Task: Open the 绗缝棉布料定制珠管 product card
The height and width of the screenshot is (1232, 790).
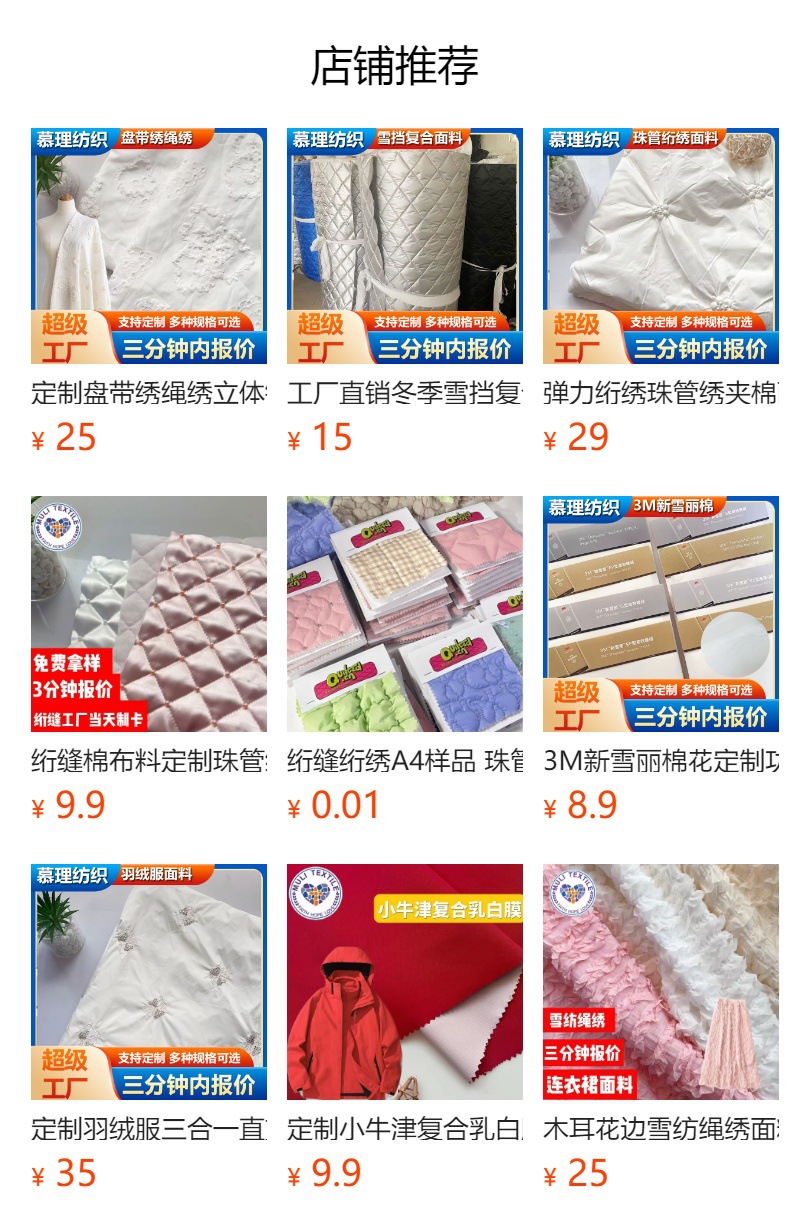Action: (149, 614)
